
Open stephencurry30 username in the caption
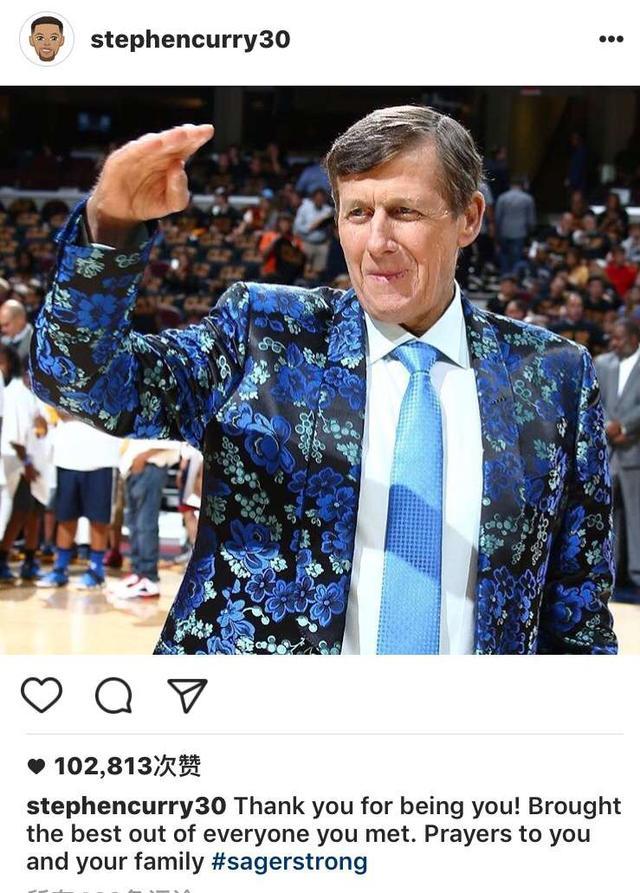click(126, 806)
